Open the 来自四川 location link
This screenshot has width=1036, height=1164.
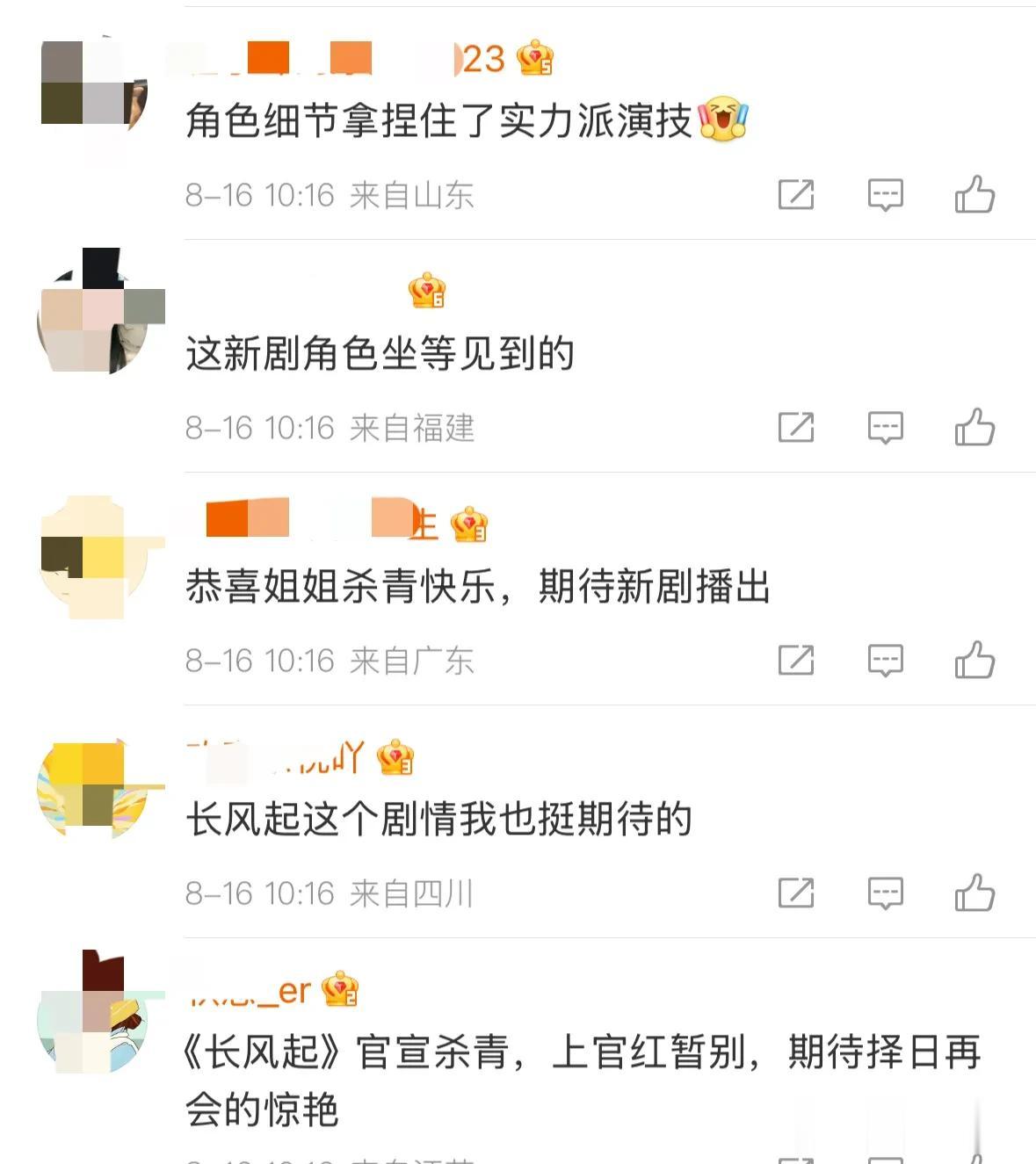click(413, 894)
